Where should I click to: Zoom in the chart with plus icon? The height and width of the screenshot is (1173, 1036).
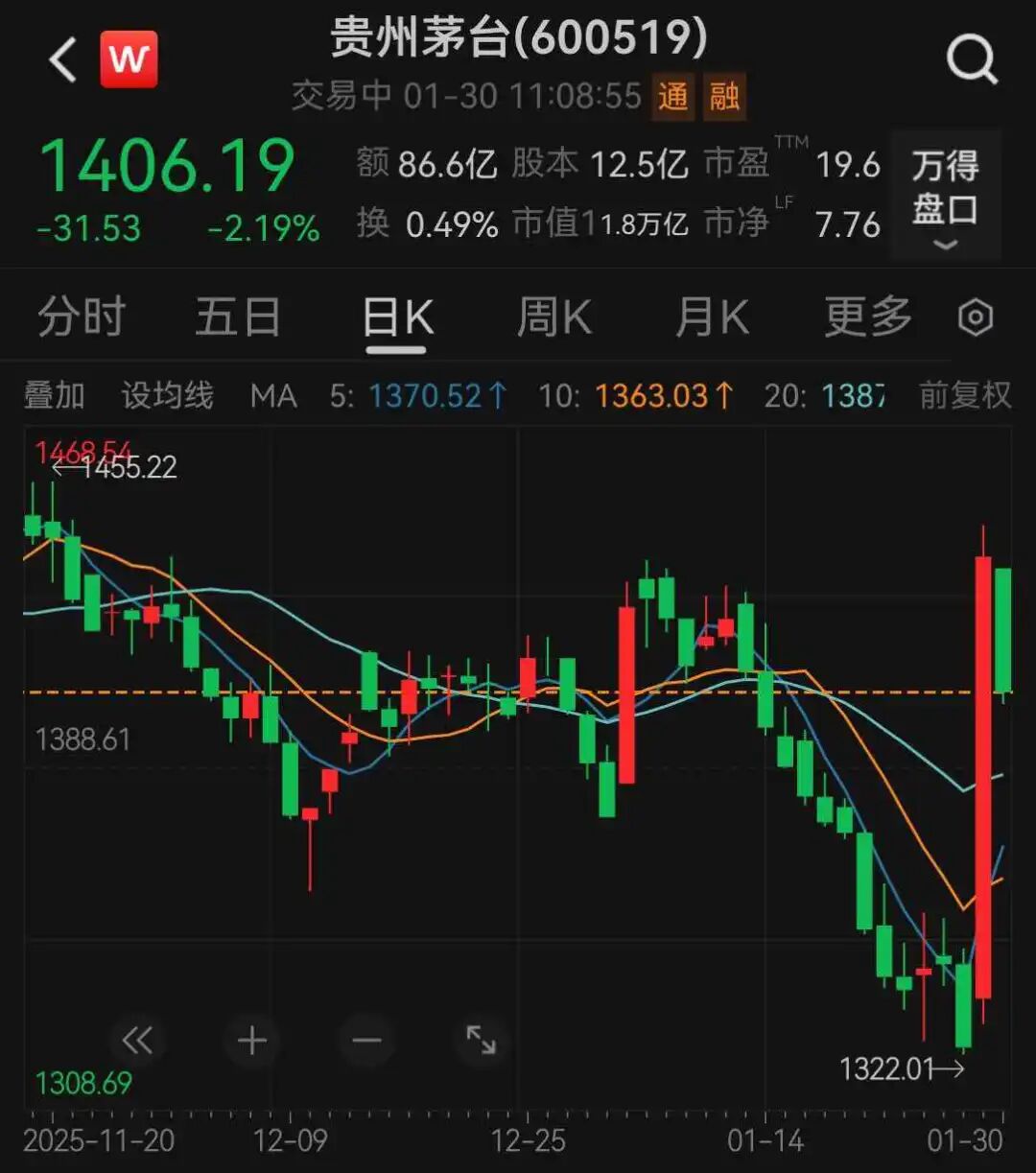pyautogui.click(x=250, y=1039)
